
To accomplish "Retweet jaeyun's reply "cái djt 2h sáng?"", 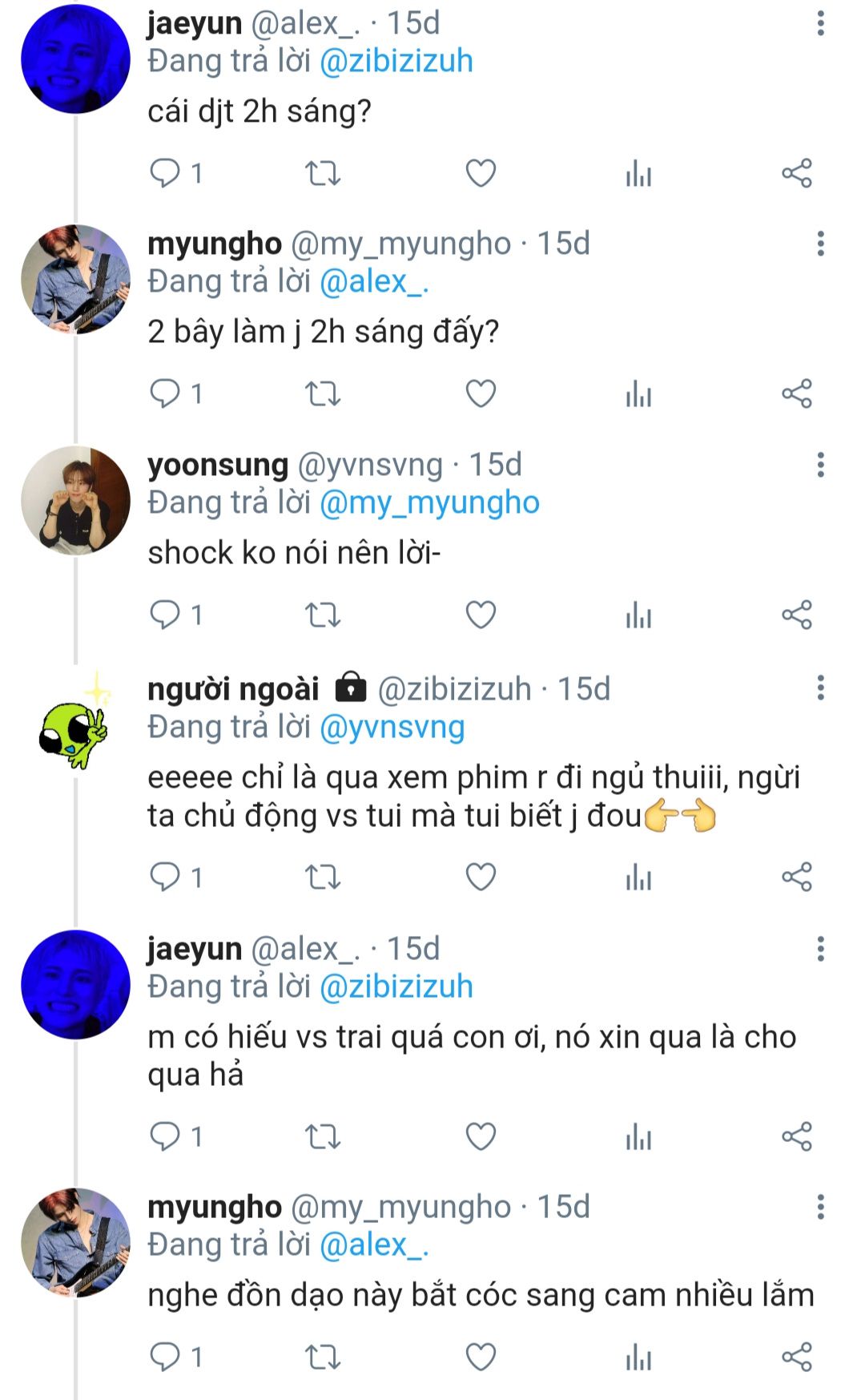I will [x=323, y=173].
